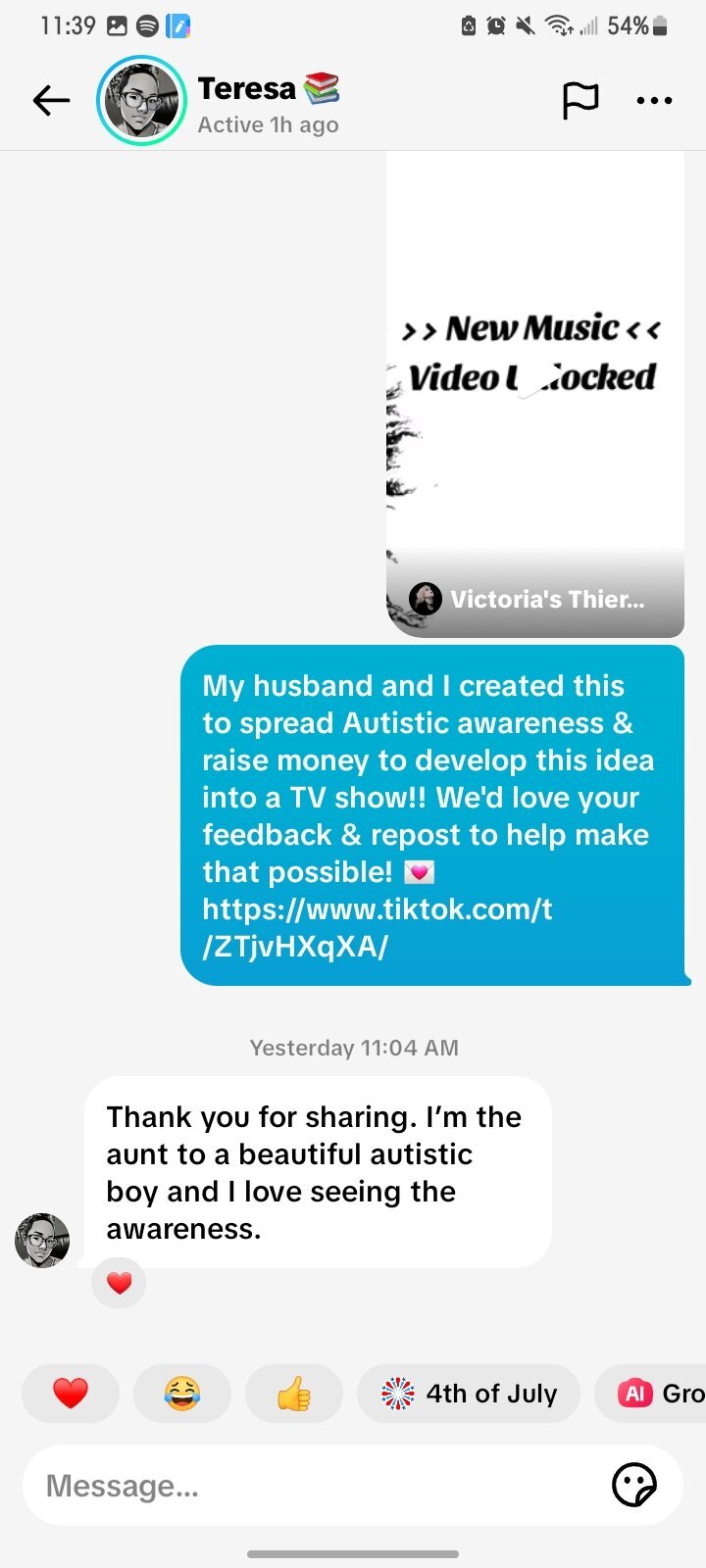Screen dimensions: 706x1568
Task: Send the laughing emoji quick reaction
Action: pyautogui.click(x=182, y=1393)
